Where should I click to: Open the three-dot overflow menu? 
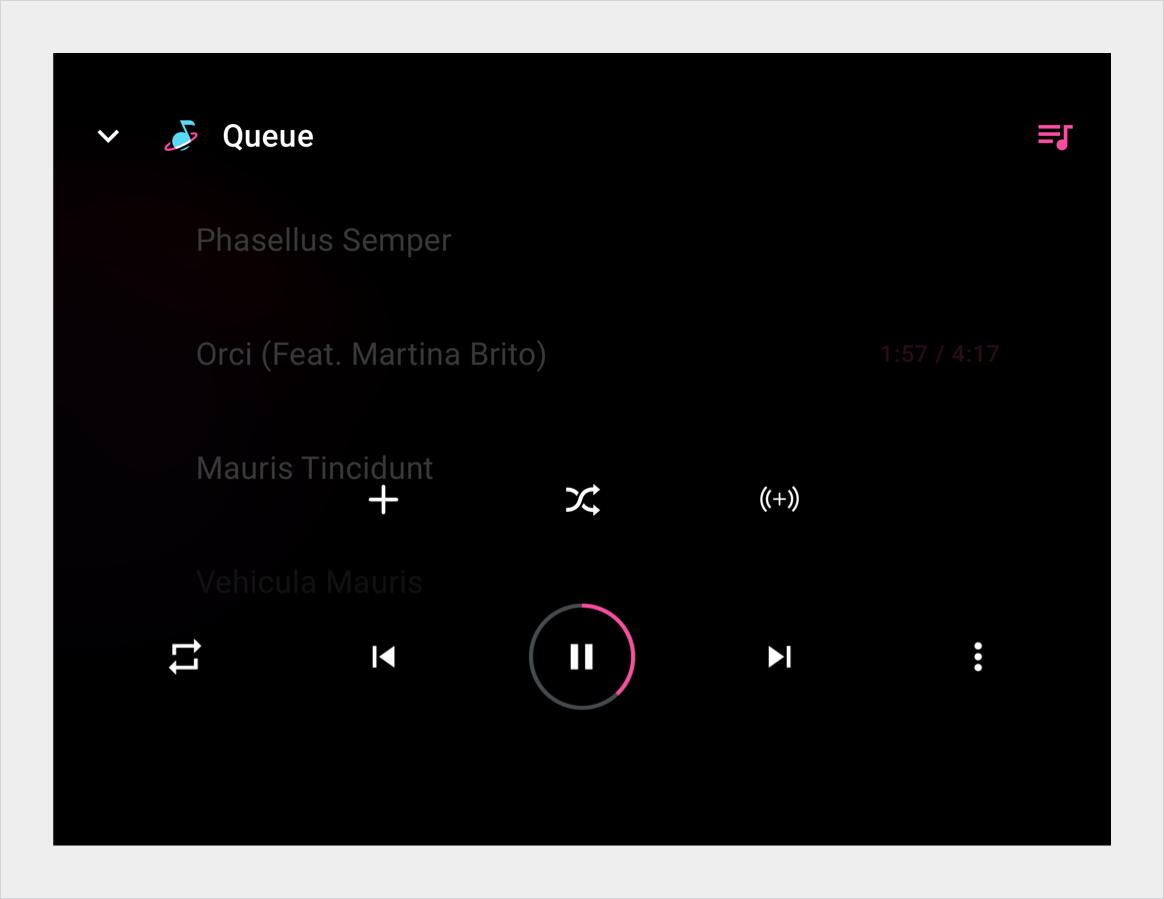[x=978, y=657]
